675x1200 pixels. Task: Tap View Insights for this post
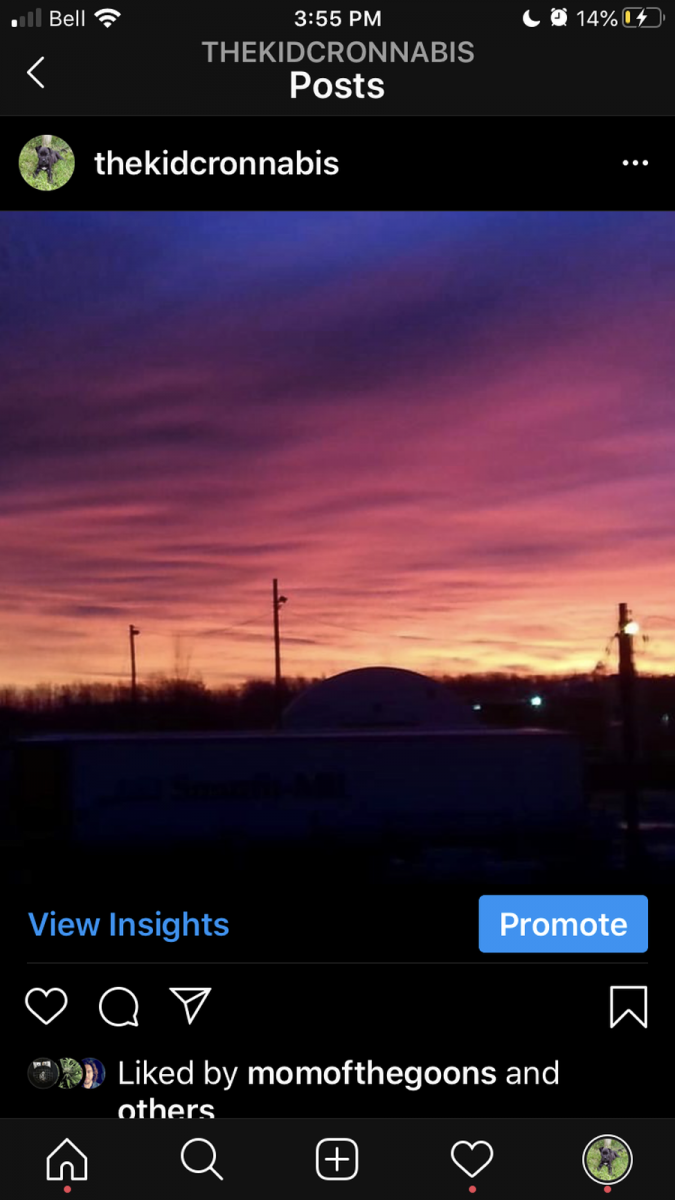pos(129,925)
